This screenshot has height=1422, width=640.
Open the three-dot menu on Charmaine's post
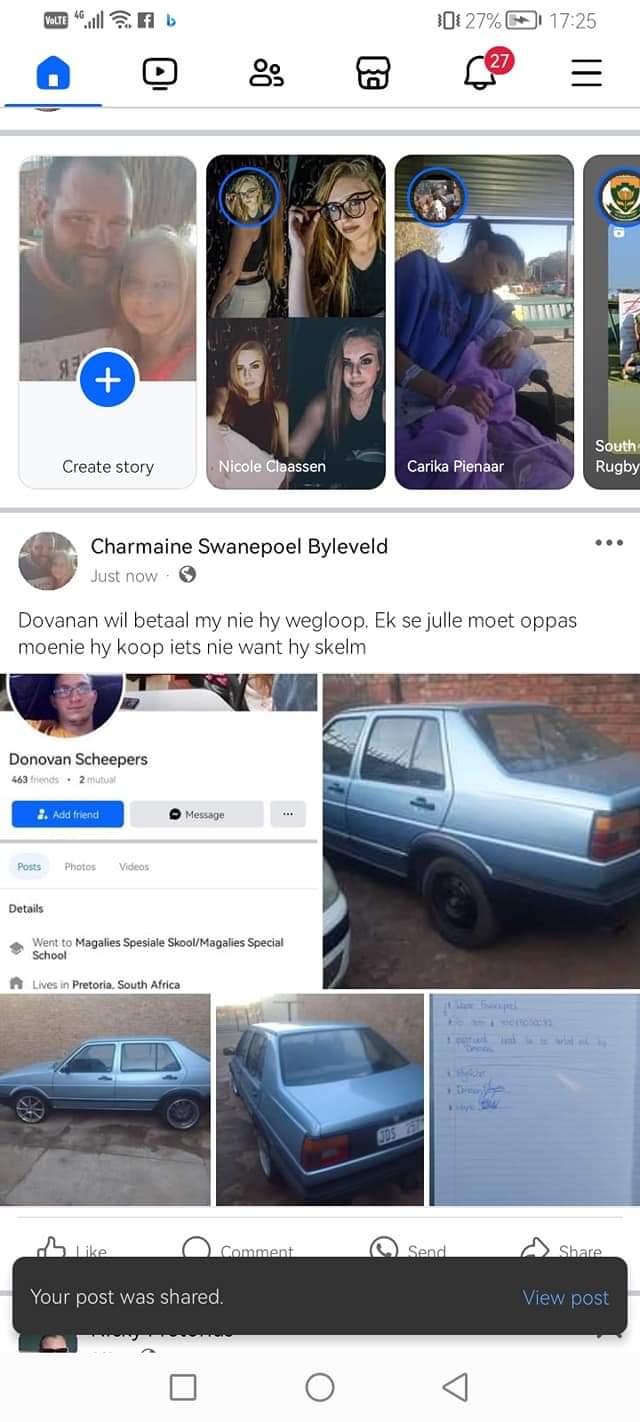tap(608, 543)
